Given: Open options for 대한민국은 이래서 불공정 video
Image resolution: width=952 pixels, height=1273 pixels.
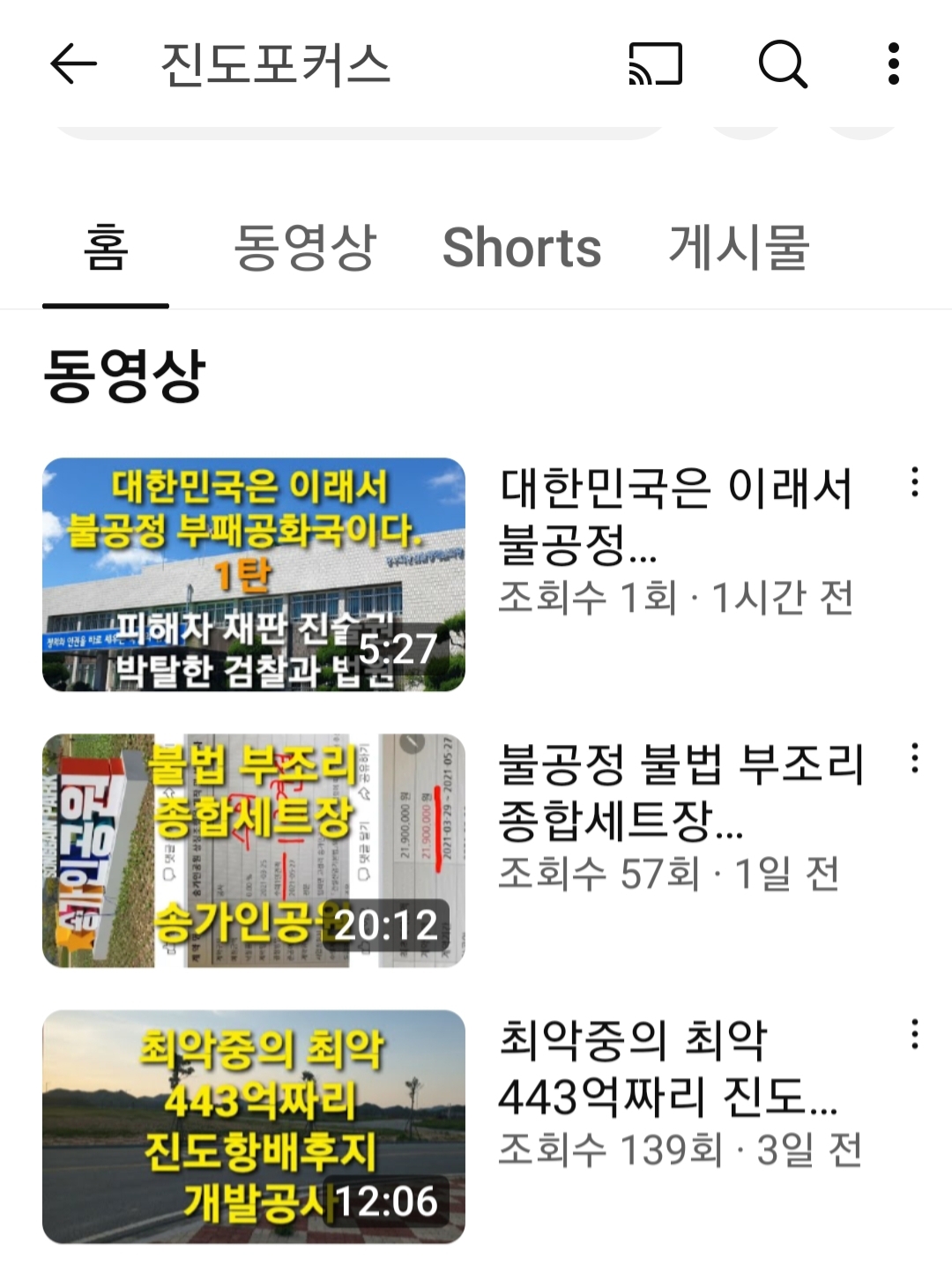Looking at the screenshot, I should point(915,482).
